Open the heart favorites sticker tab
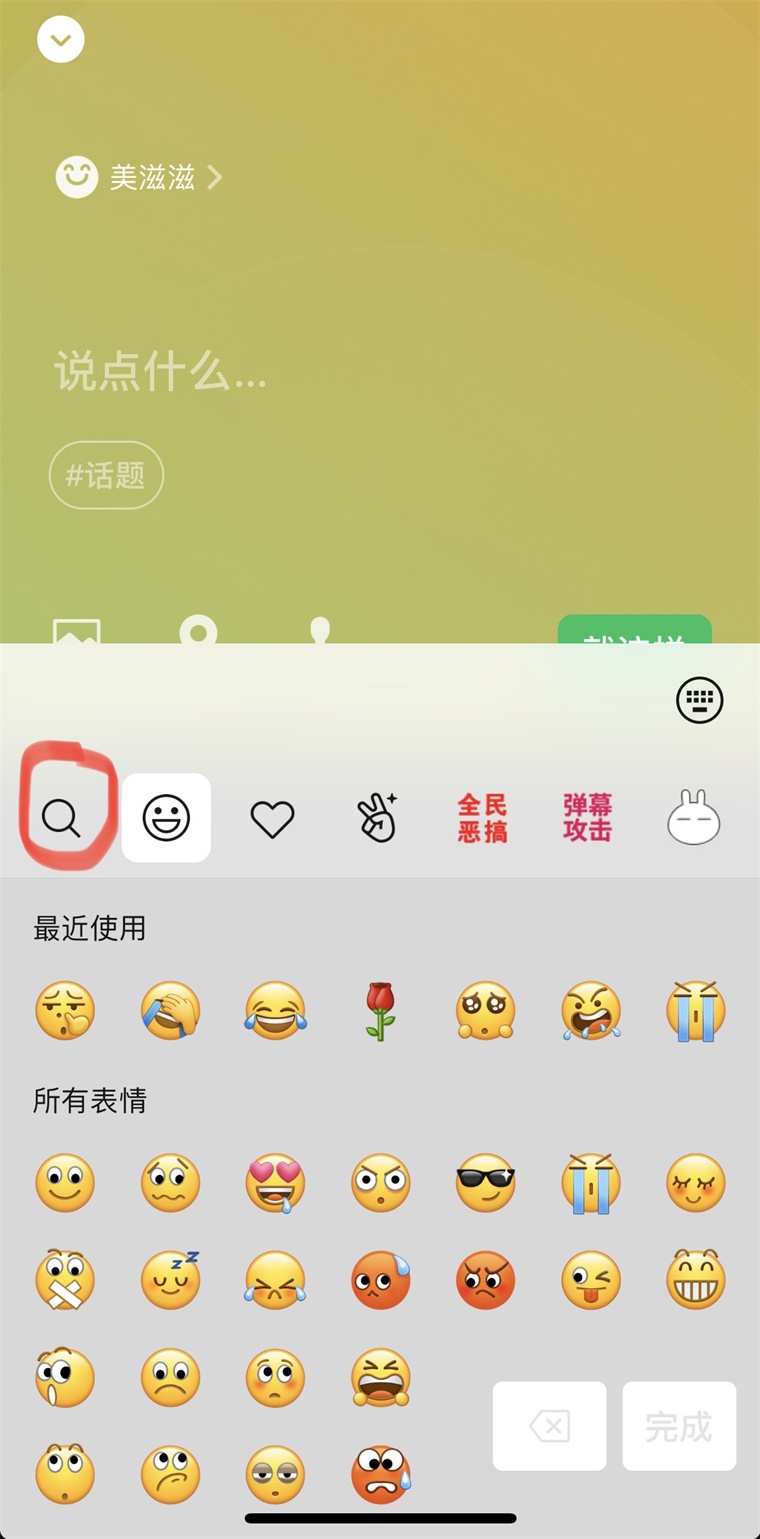Viewport: 760px width, 1539px height. (x=272, y=819)
